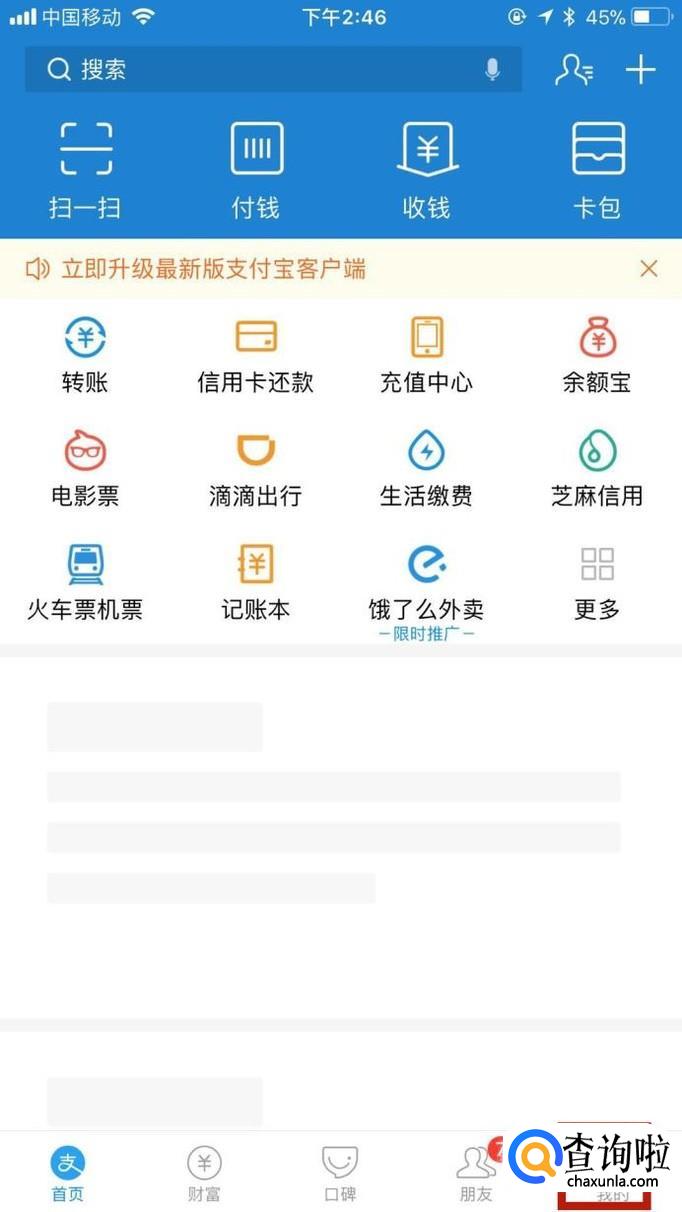
Task: Open 扫一扫 scanner
Action: click(85, 170)
